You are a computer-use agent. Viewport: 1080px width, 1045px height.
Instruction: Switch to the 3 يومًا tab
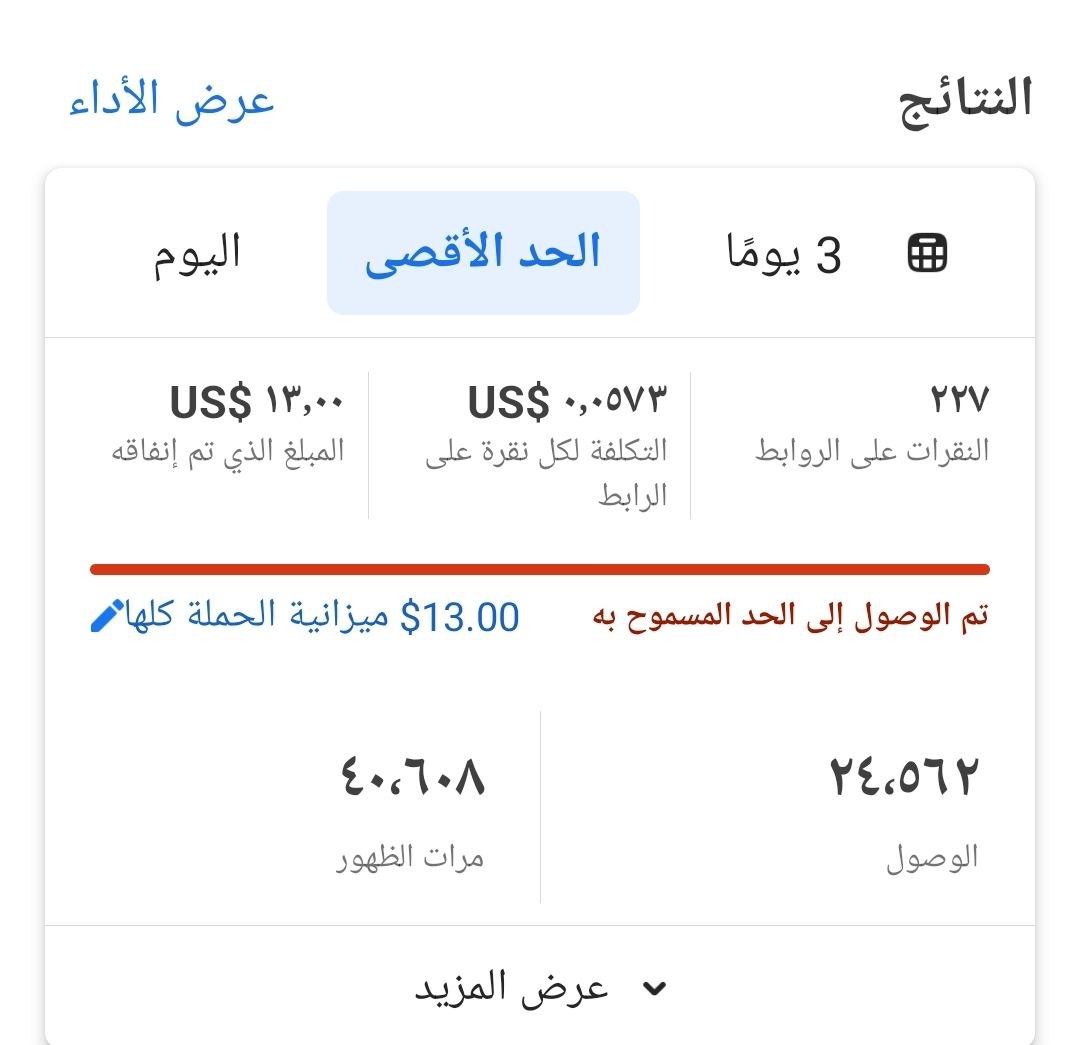point(784,254)
